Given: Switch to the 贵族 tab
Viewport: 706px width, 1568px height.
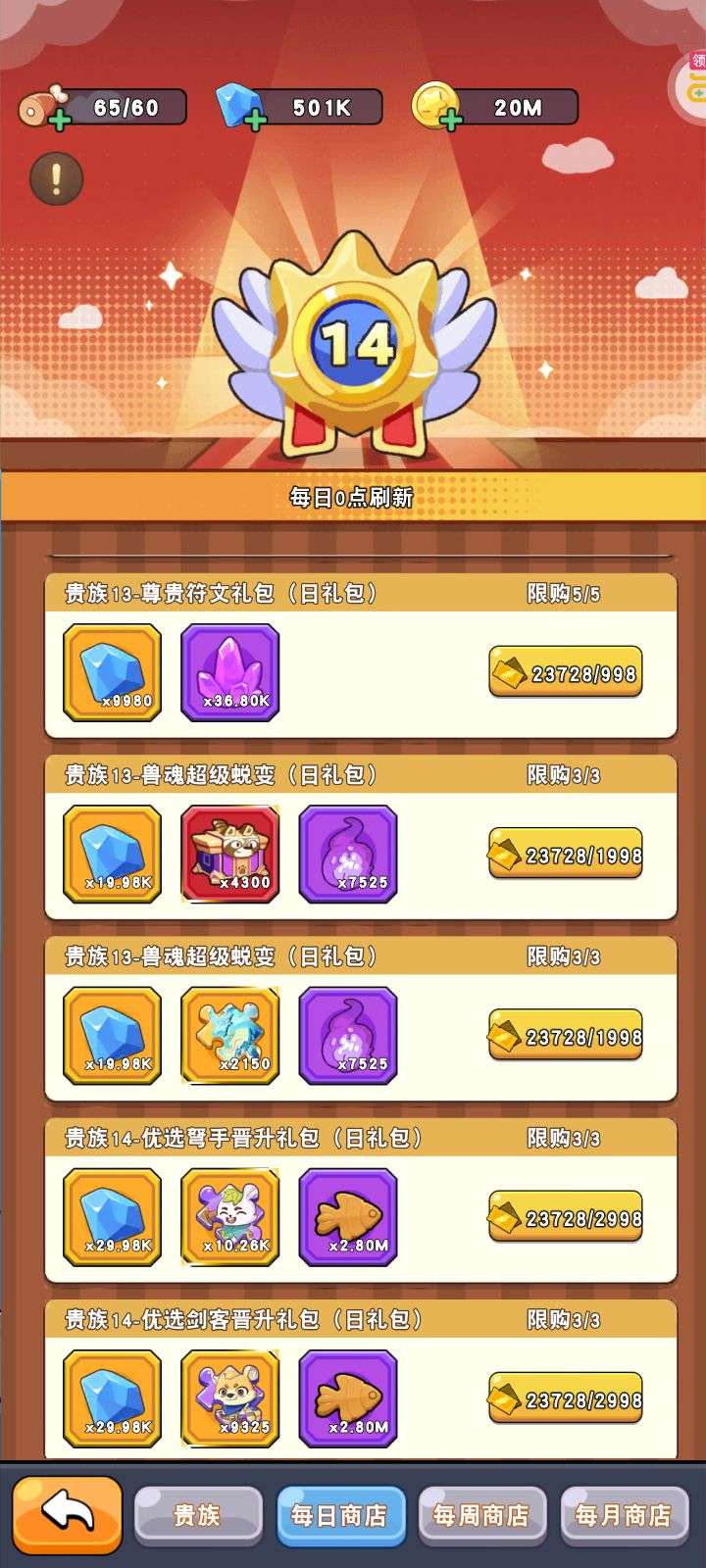Looking at the screenshot, I should click(x=197, y=1516).
